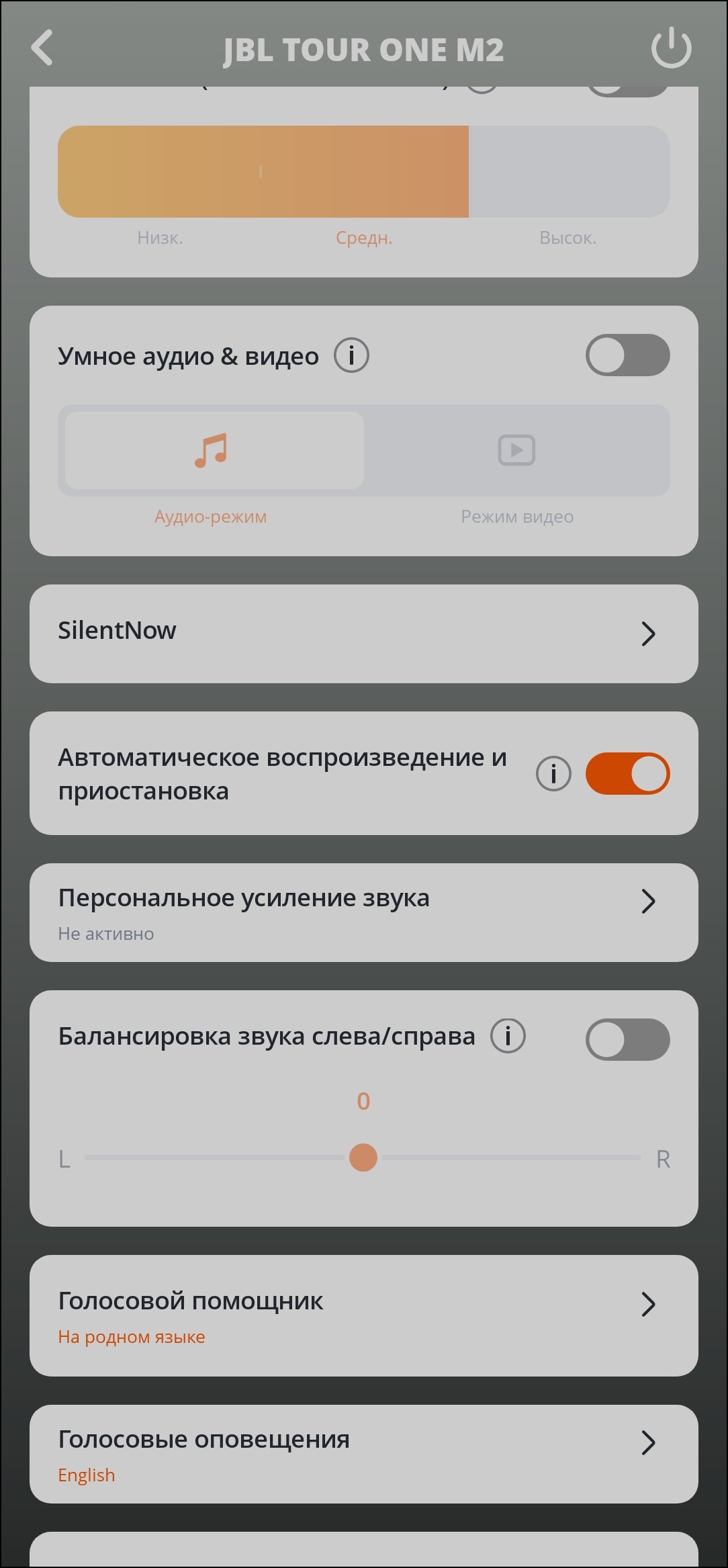
Task: Open Голосовой помощник settings
Action: coord(363,1315)
